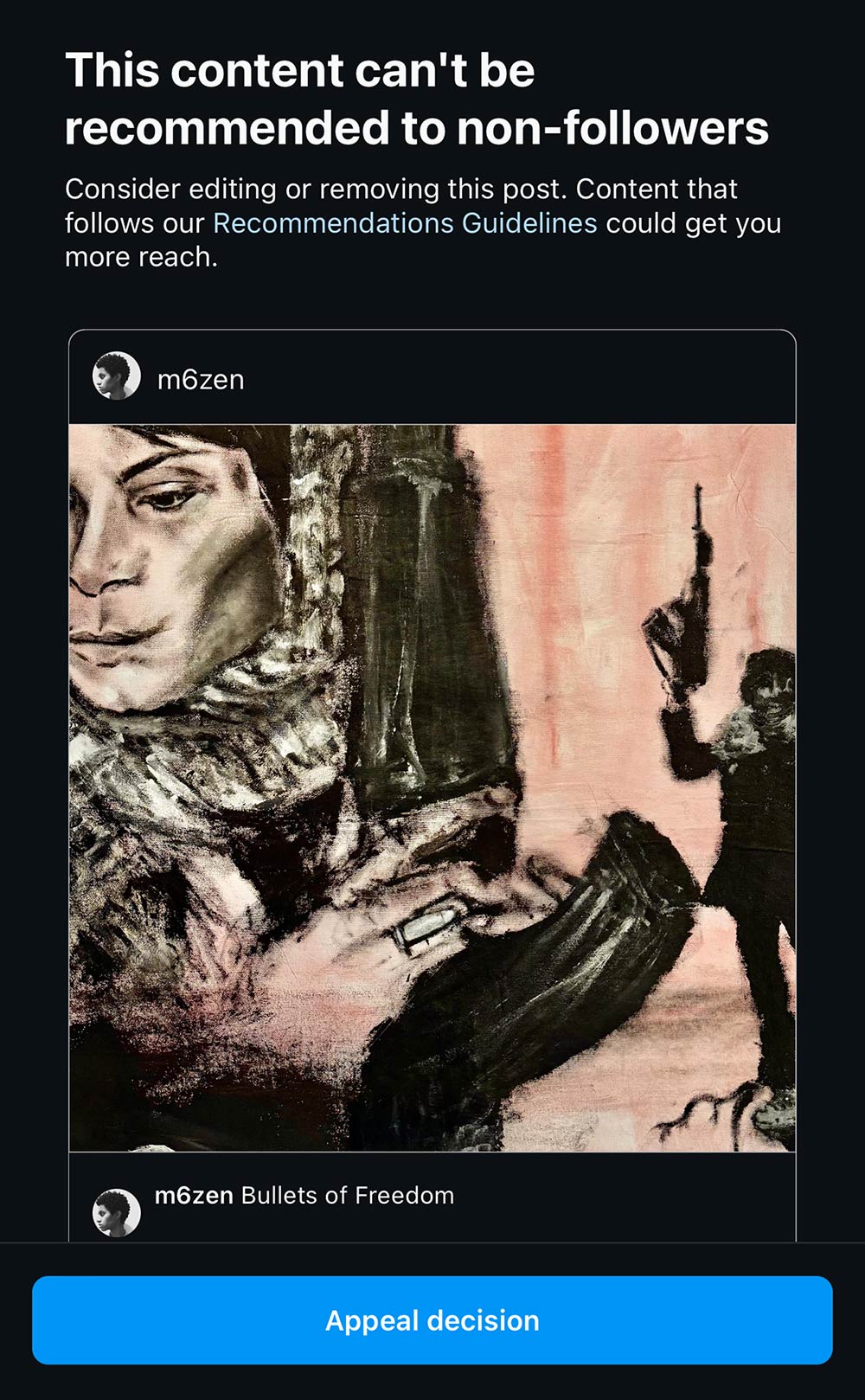
Task: Open the Recommendations Guidelines link
Action: [x=405, y=223]
